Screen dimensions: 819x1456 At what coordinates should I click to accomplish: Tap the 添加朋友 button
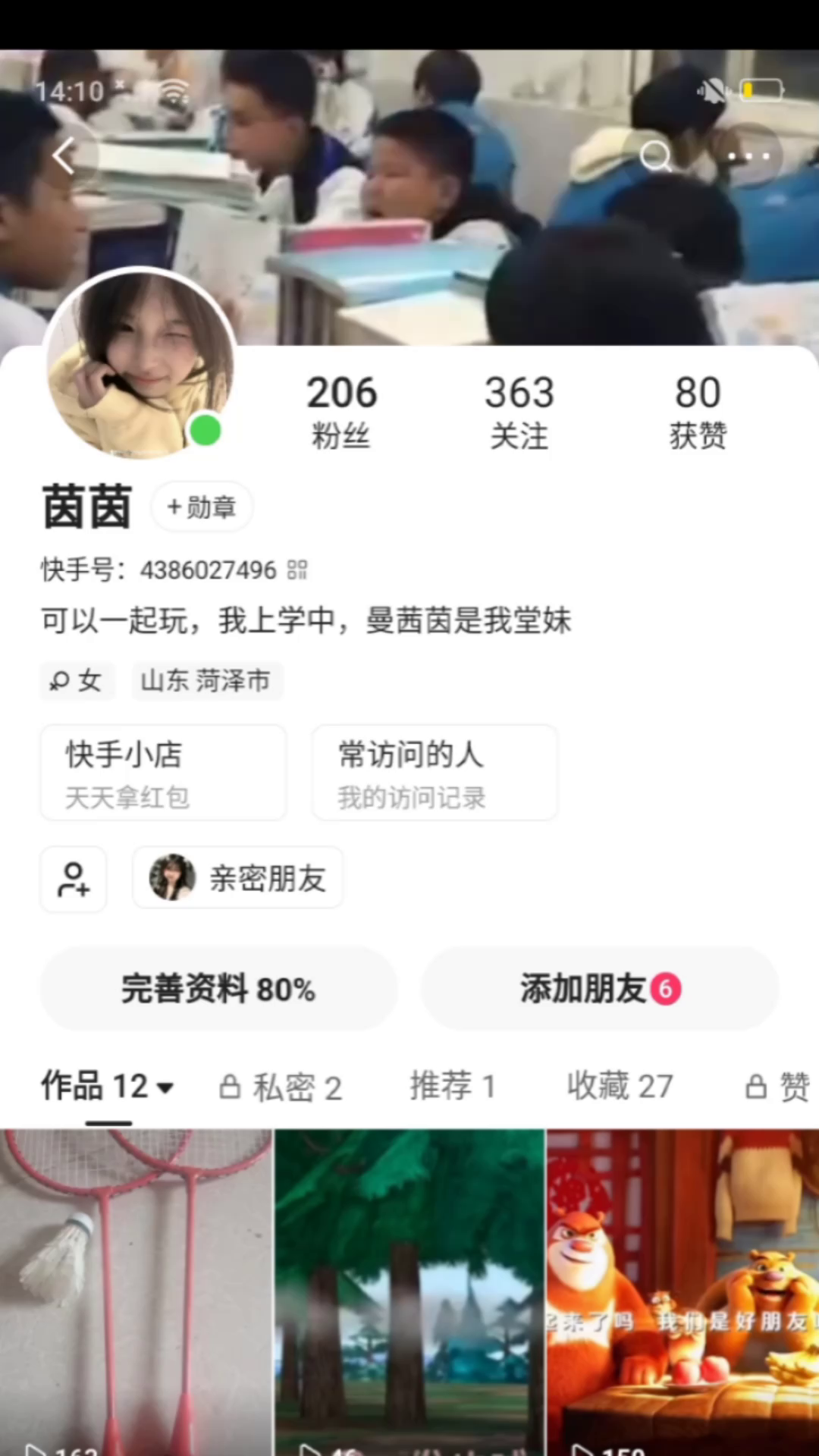click(599, 989)
